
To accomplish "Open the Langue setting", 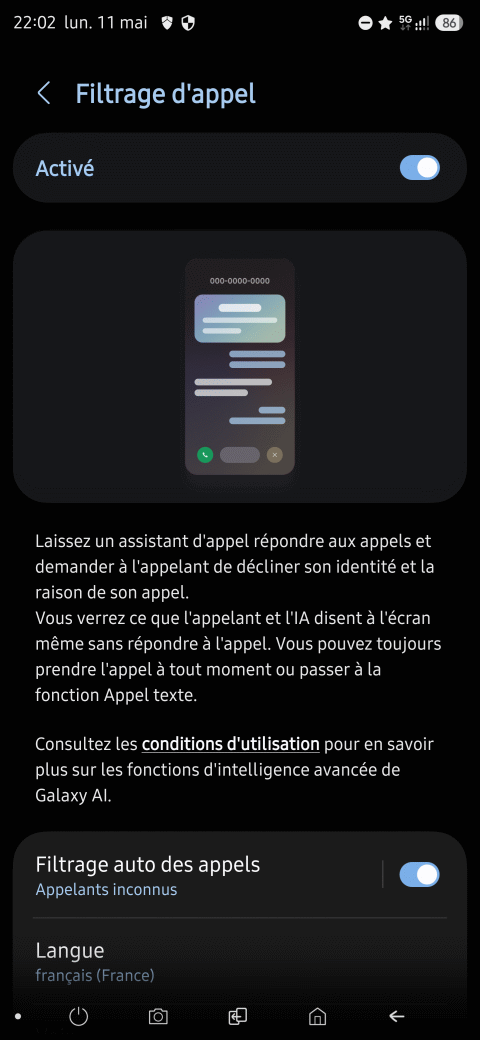I will tap(240, 962).
